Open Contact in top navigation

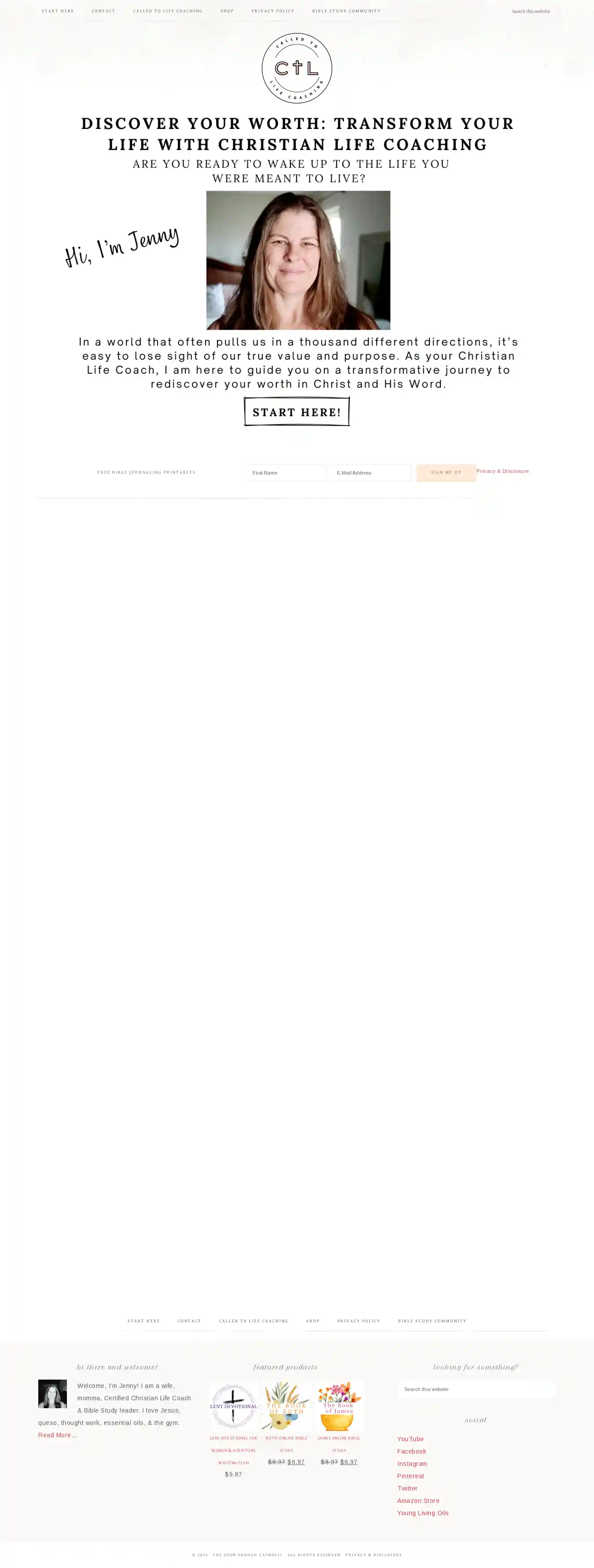pyautogui.click(x=103, y=11)
